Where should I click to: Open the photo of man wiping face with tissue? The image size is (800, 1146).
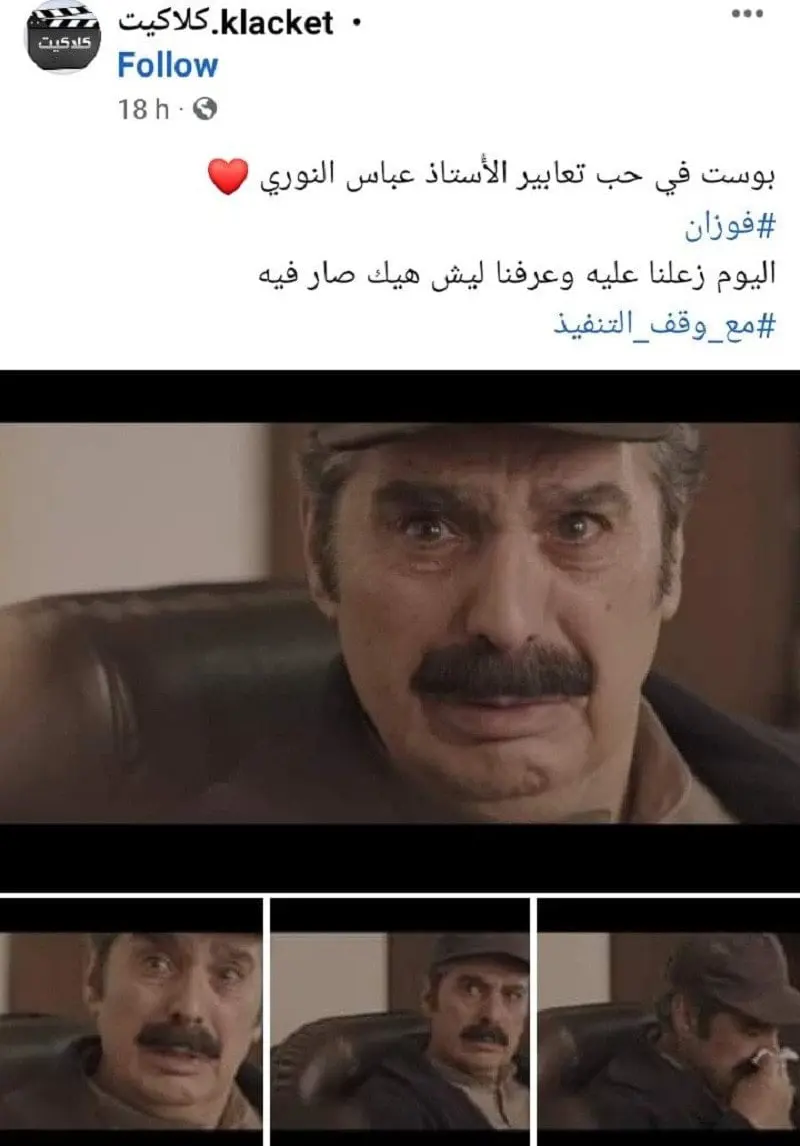(669, 1020)
